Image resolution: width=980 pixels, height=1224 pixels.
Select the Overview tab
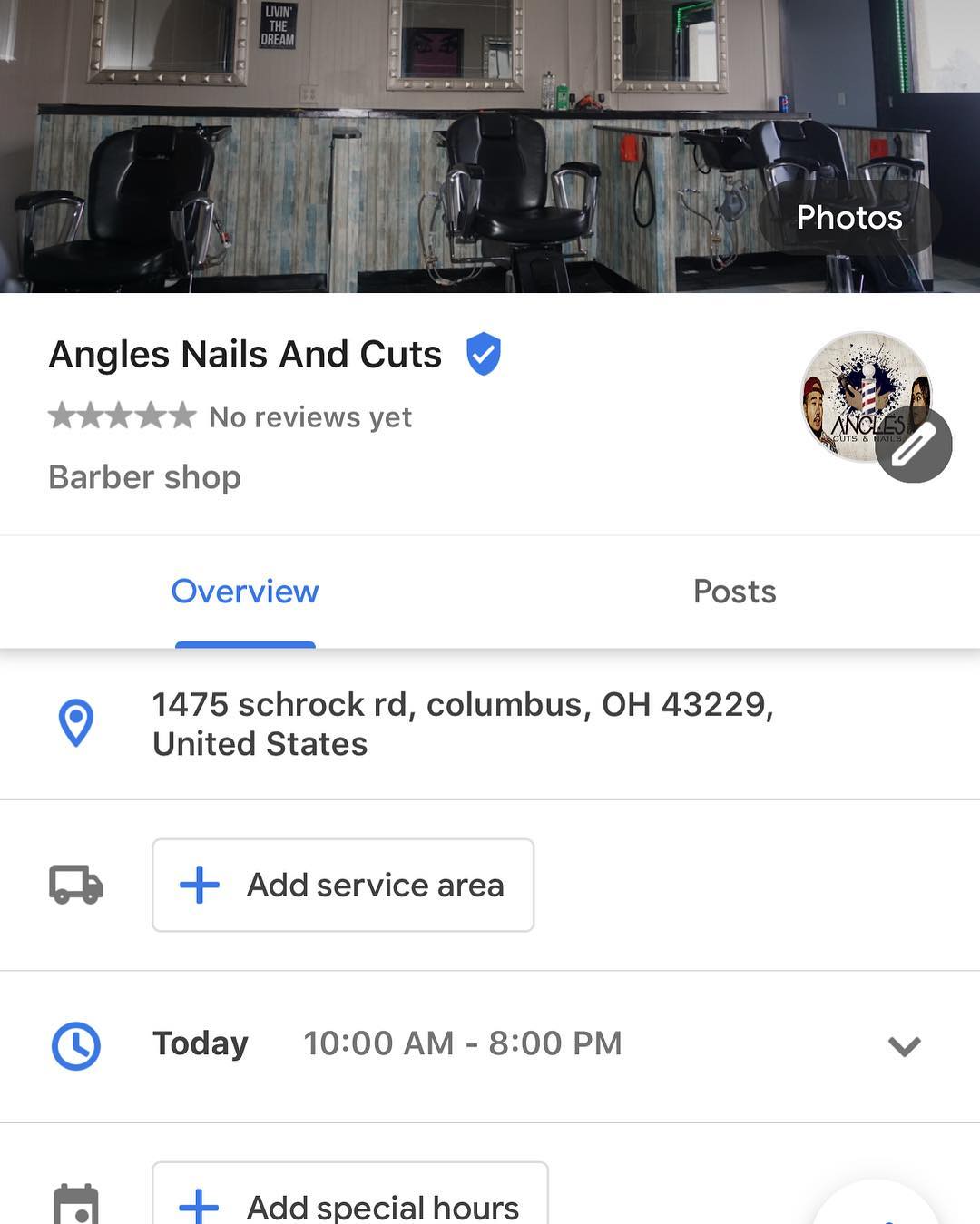pos(245,592)
